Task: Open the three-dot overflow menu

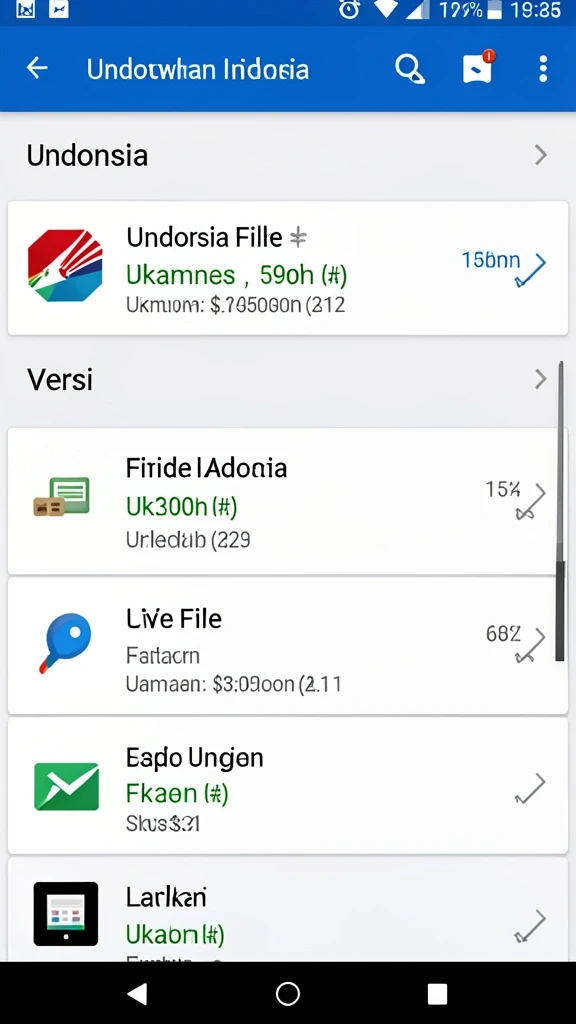Action: (x=543, y=69)
